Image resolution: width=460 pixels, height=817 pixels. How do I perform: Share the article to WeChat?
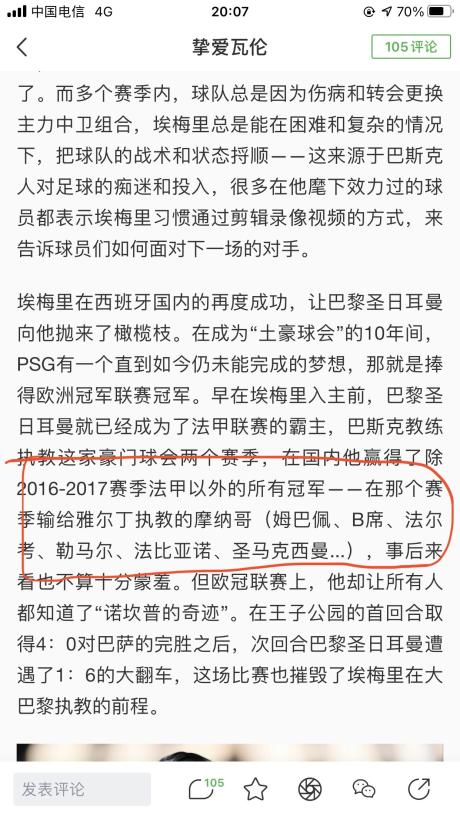(364, 788)
